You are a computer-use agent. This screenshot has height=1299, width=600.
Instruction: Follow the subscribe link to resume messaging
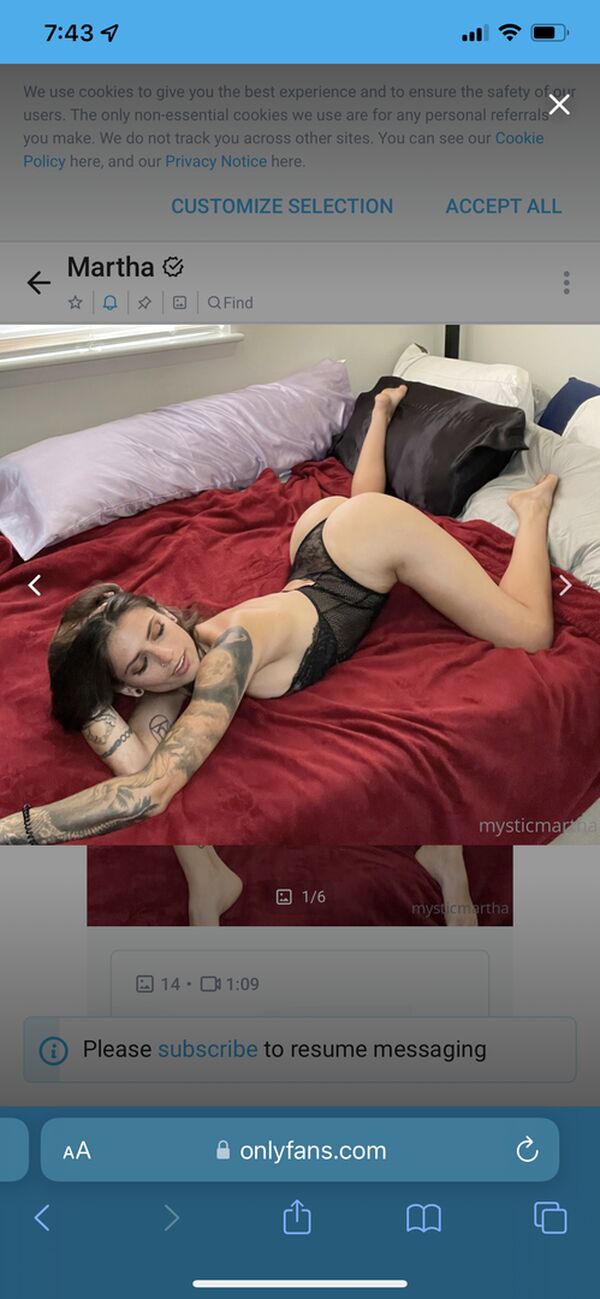[207, 1049]
